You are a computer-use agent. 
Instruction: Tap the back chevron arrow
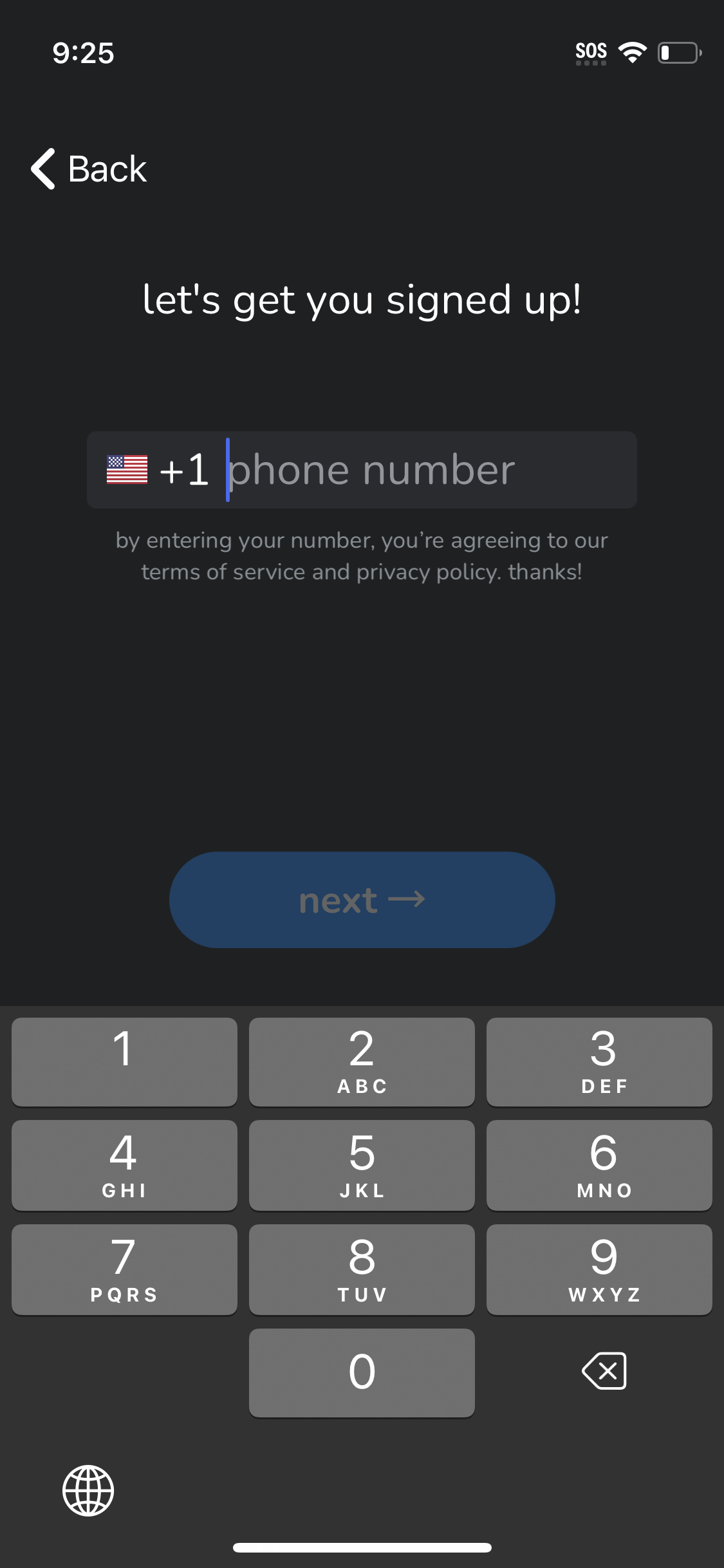pyautogui.click(x=42, y=169)
